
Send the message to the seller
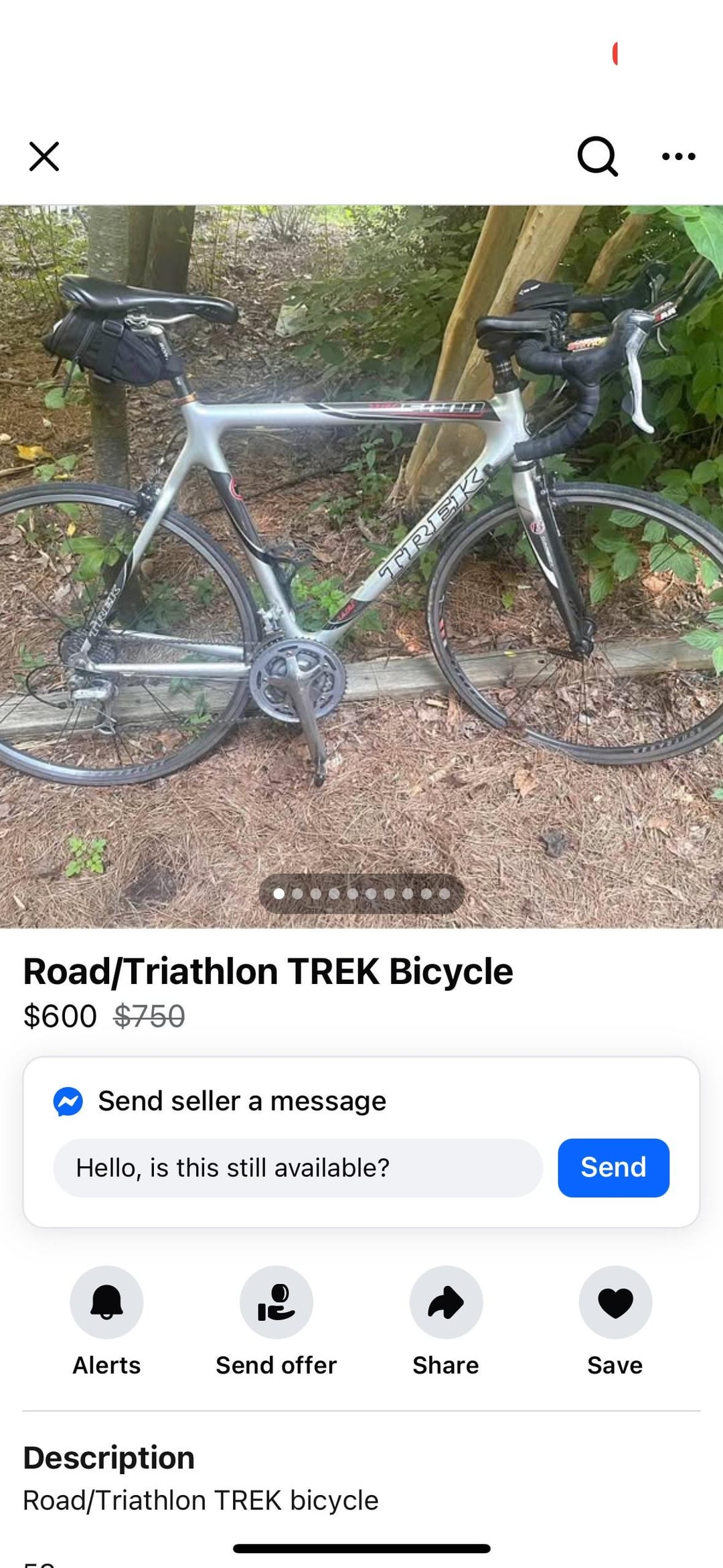(x=613, y=1167)
